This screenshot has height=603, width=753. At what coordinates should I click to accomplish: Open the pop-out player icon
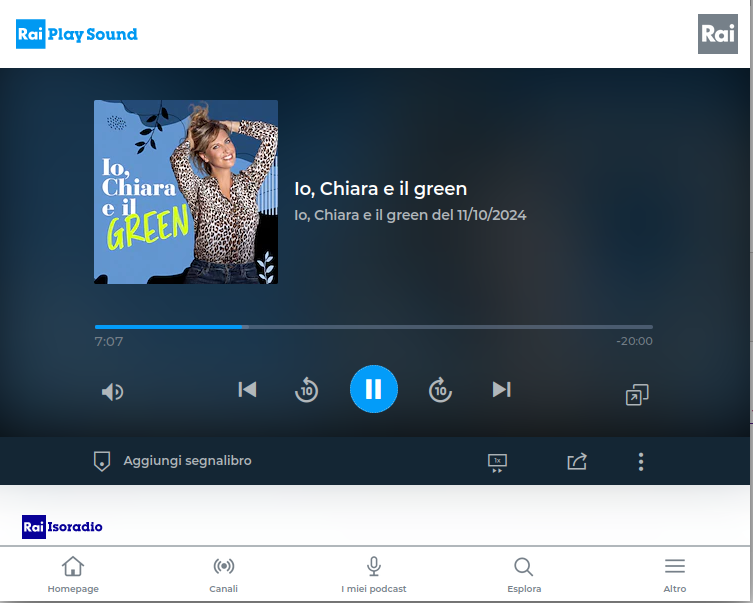click(637, 394)
